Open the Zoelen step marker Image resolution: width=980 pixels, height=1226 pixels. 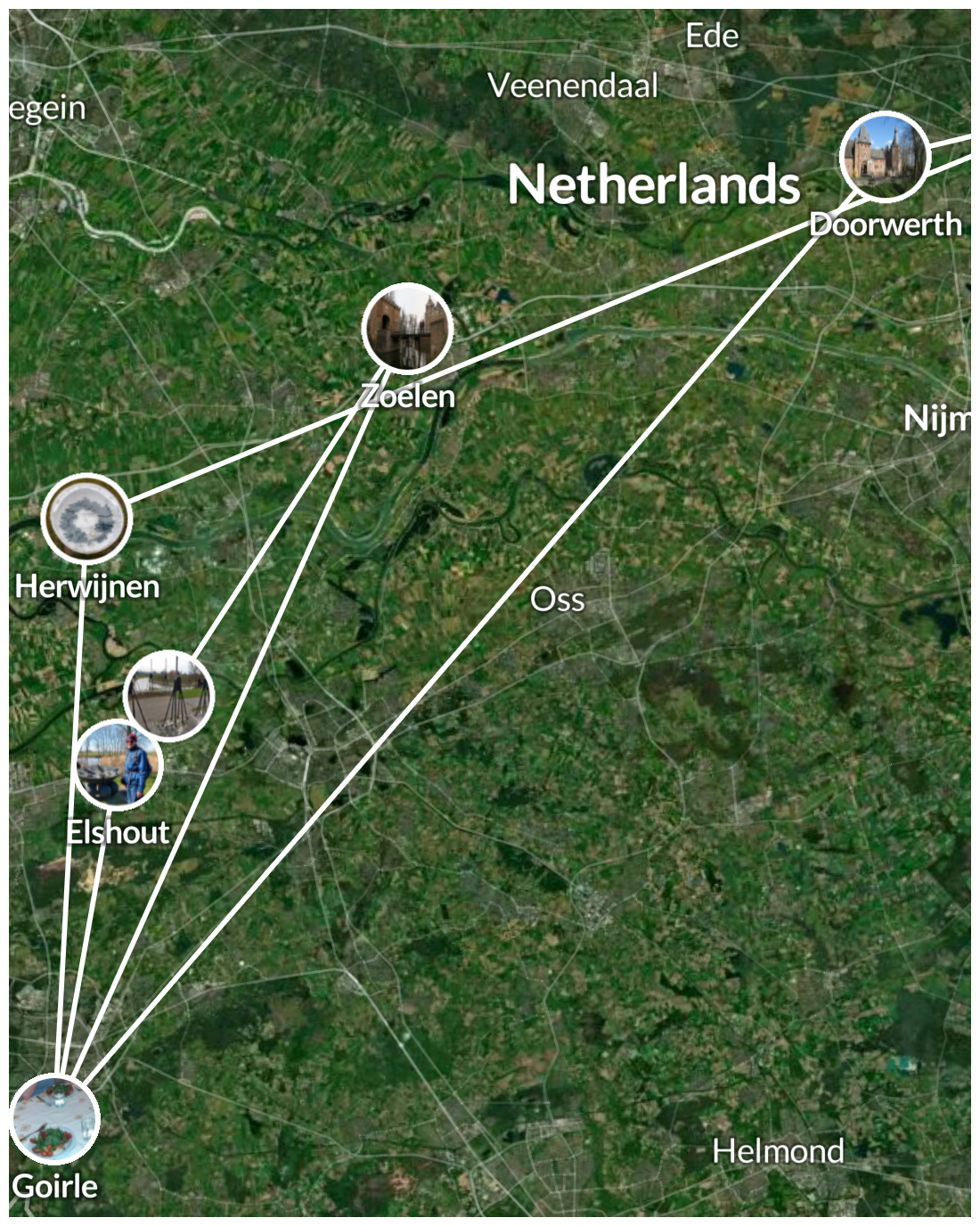[408, 328]
